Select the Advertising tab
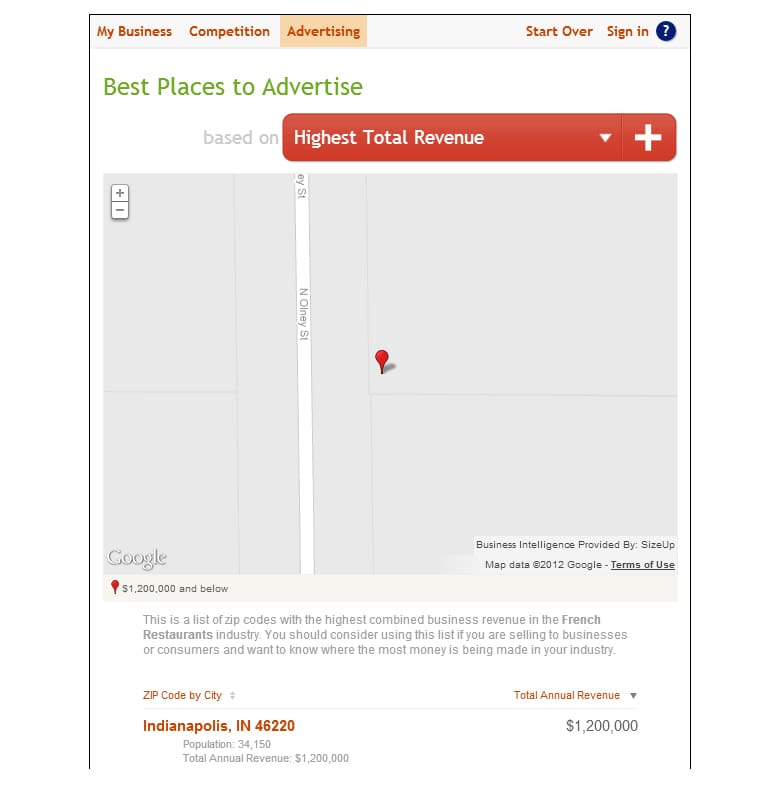 pyautogui.click(x=323, y=31)
